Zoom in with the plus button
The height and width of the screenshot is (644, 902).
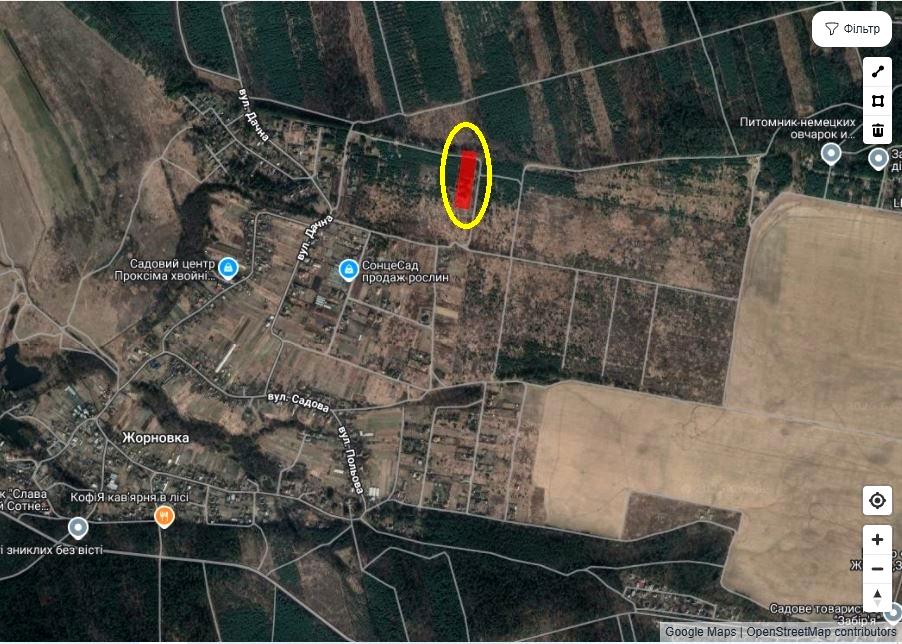[877, 539]
